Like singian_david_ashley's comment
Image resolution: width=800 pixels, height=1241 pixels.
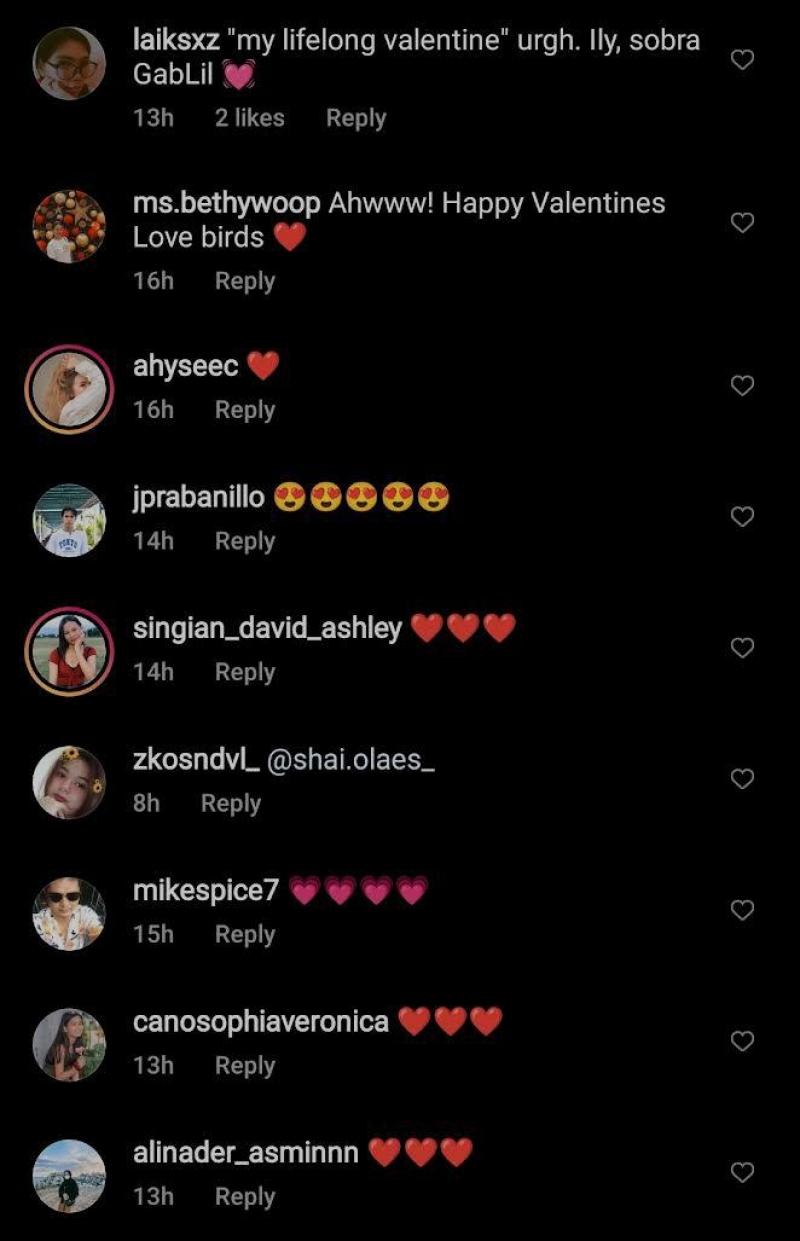pos(742,648)
